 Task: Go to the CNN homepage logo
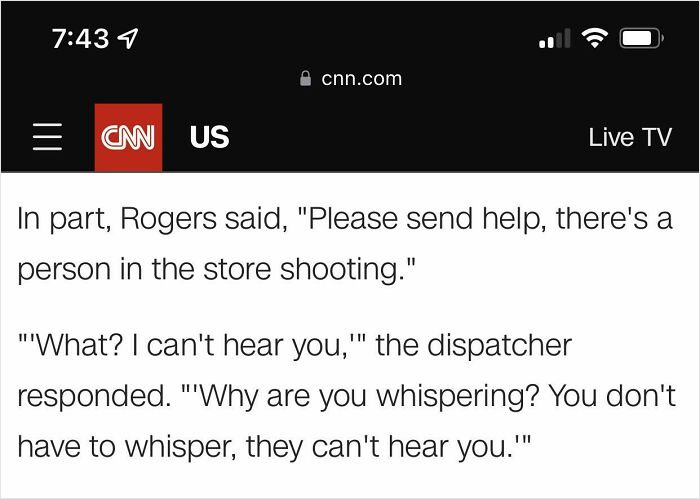click(x=127, y=137)
